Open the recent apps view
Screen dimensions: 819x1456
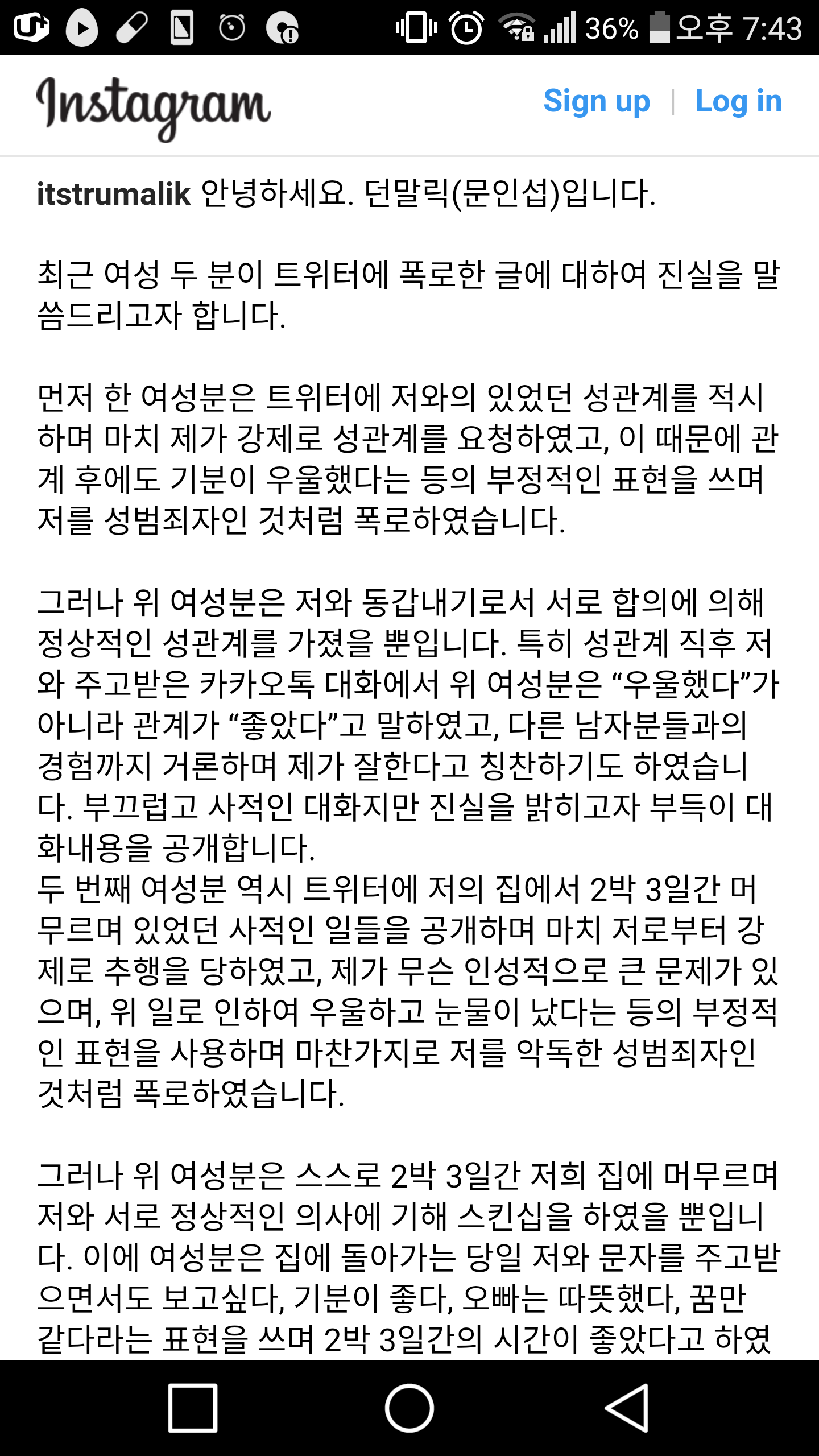pos(193,1408)
